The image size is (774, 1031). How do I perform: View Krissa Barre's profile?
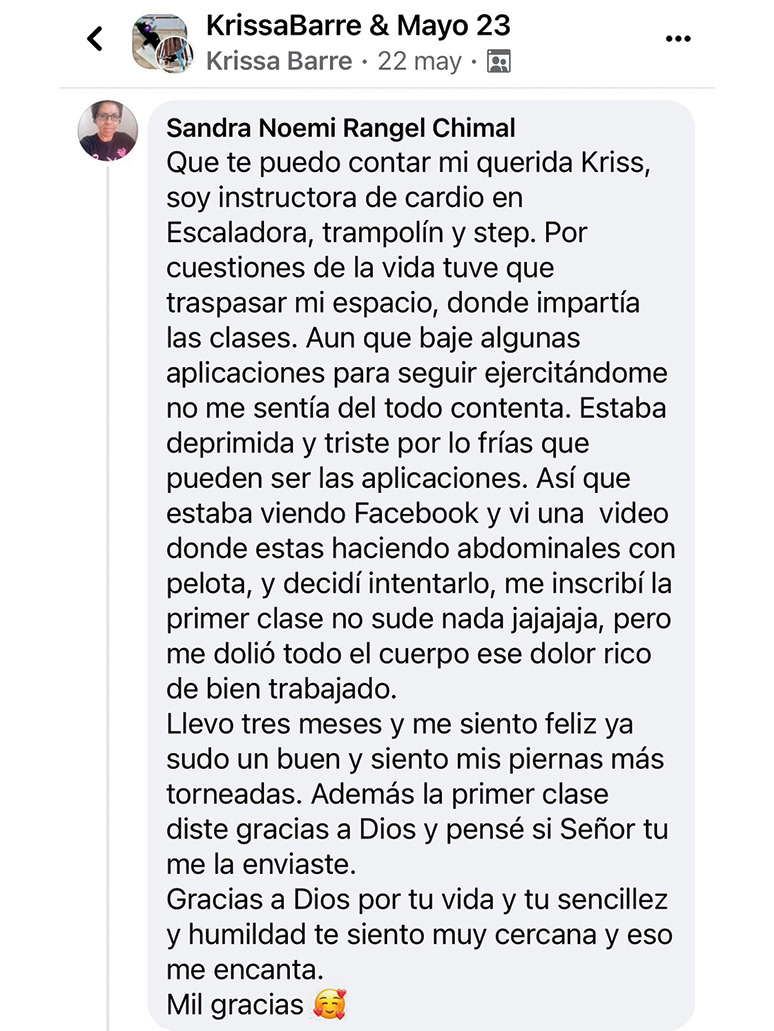tap(279, 62)
